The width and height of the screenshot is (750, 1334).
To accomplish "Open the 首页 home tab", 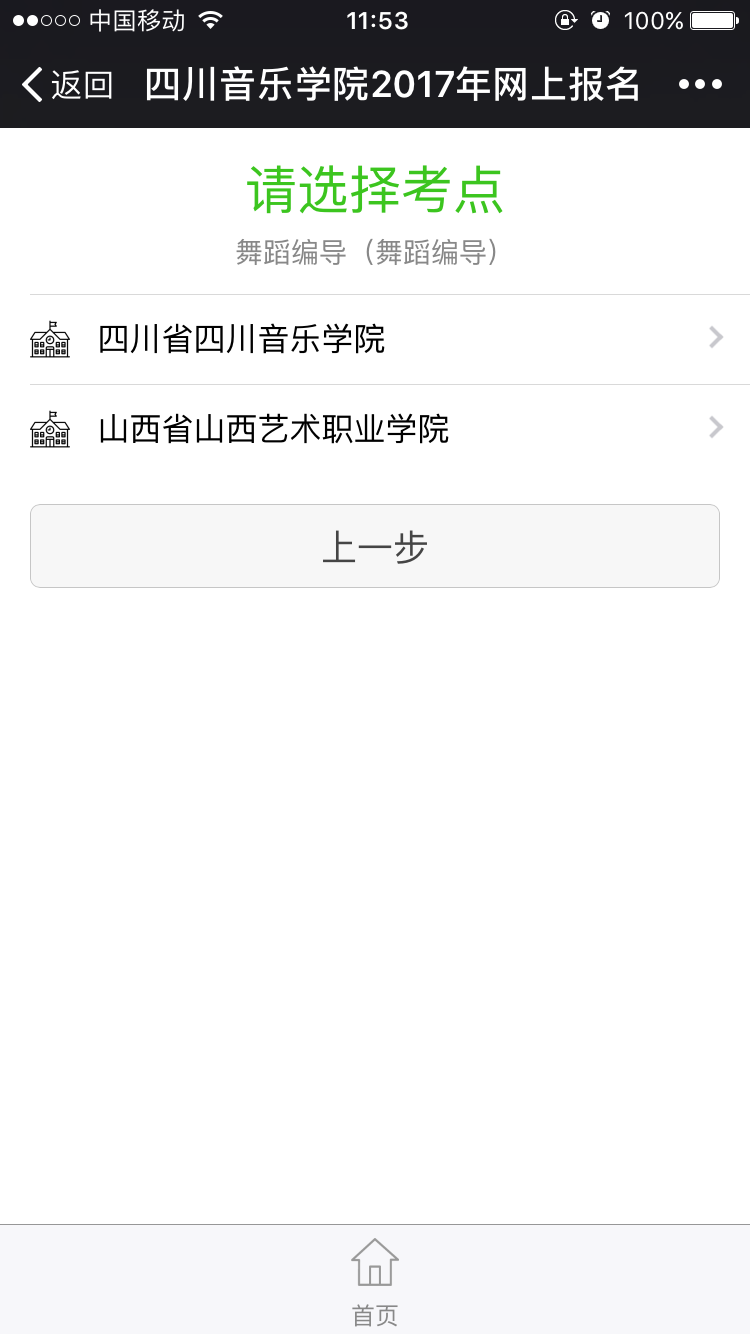I will pos(375,1280).
